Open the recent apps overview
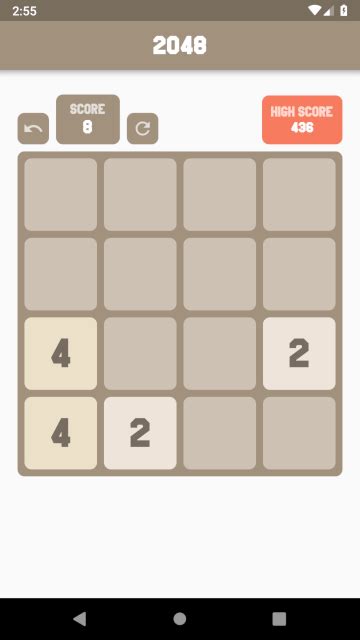This screenshot has height=640, width=360. pyautogui.click(x=279, y=619)
